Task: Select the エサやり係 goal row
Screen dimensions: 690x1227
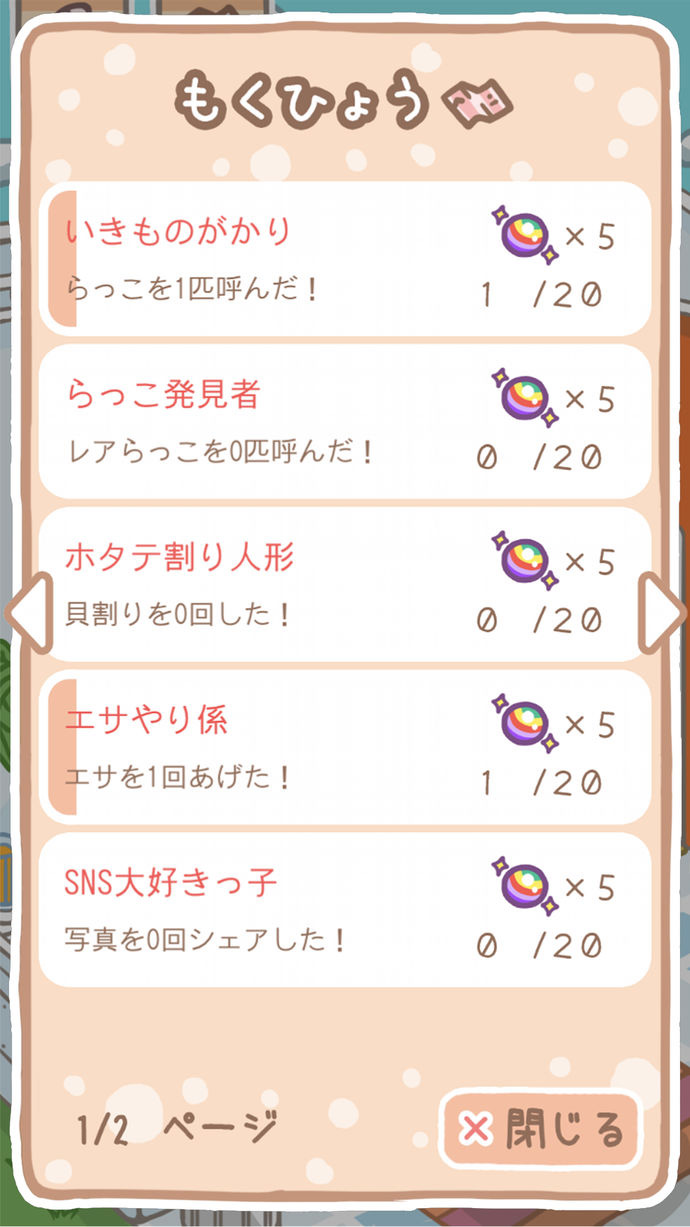Action: click(345, 747)
